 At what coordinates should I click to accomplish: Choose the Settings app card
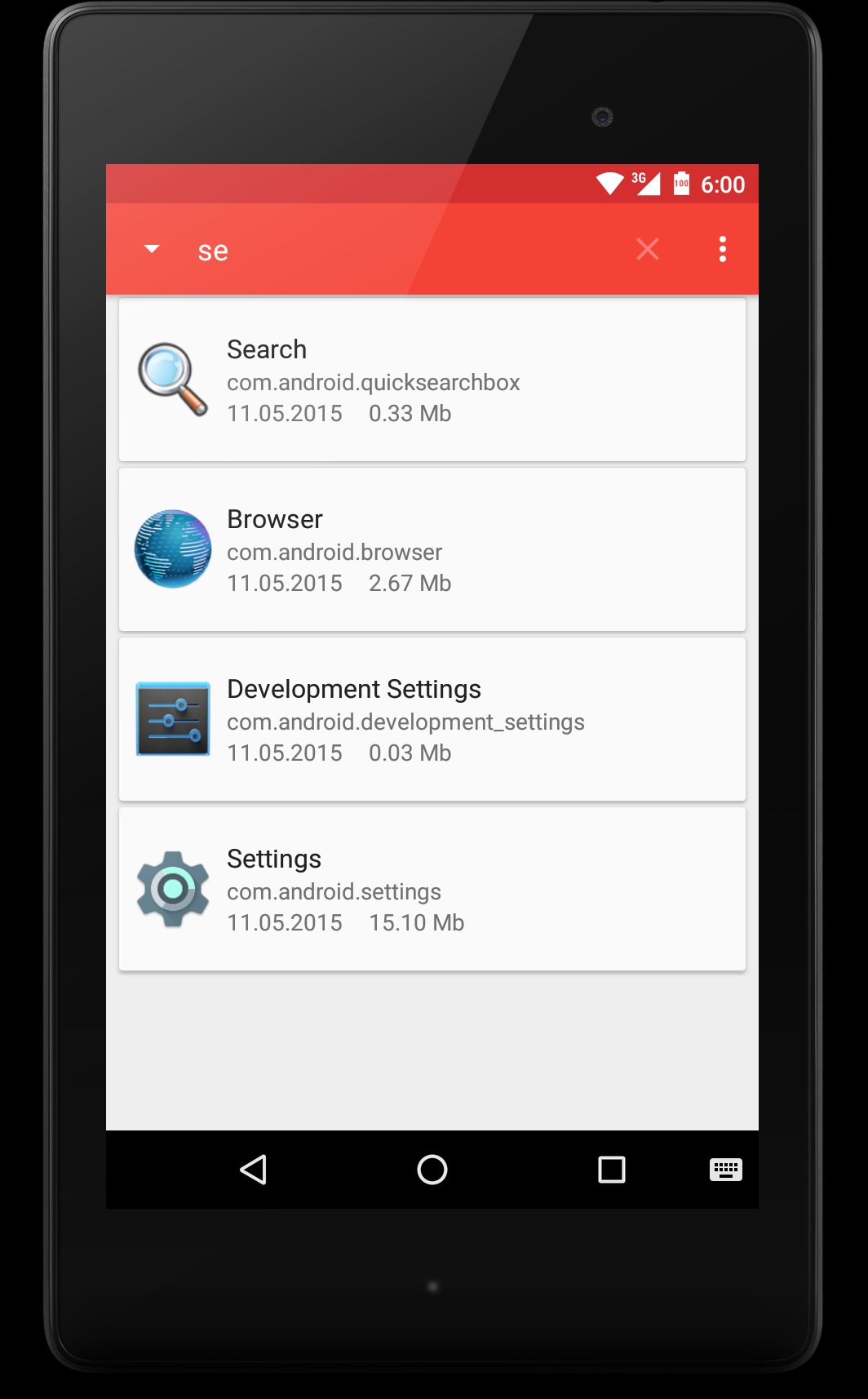[x=432, y=889]
